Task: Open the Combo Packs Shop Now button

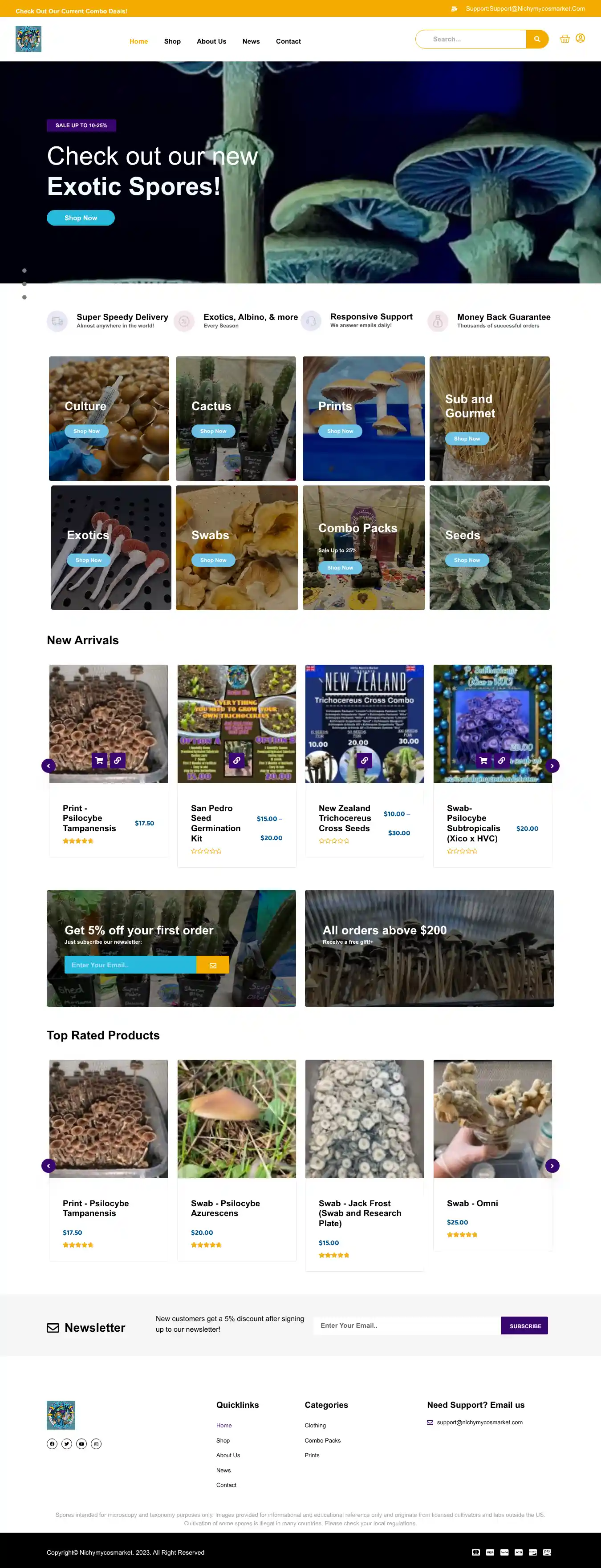Action: click(x=340, y=567)
